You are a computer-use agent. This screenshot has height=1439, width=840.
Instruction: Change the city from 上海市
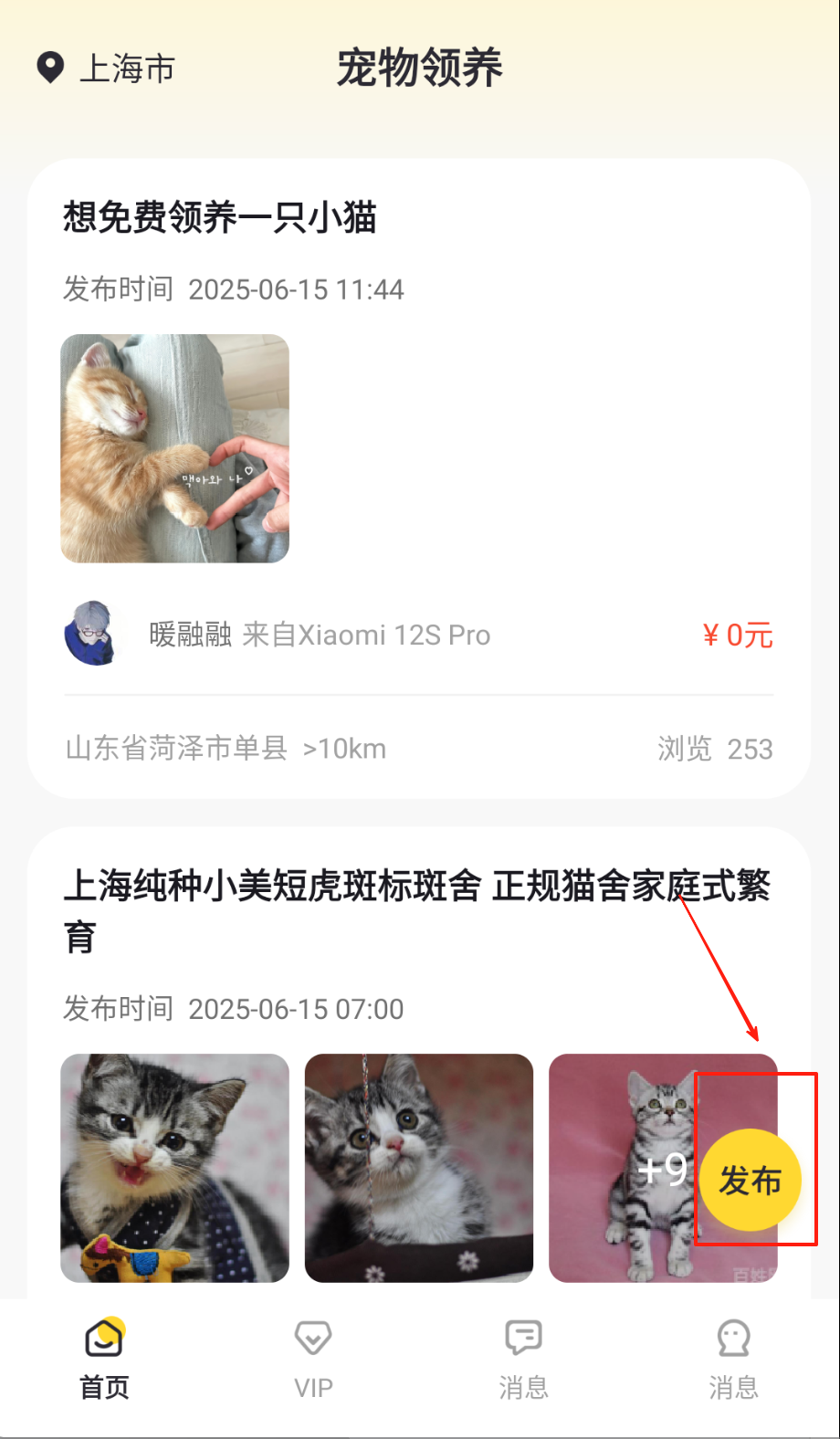(106, 68)
